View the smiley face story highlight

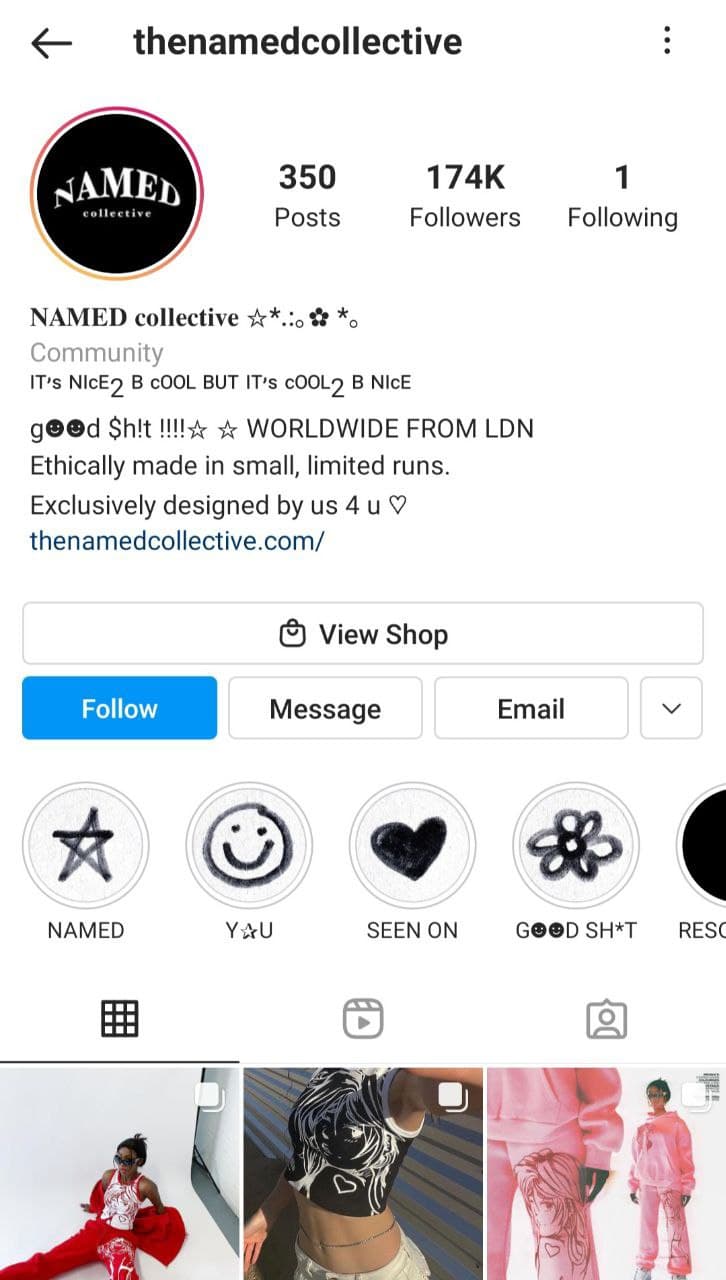249,846
